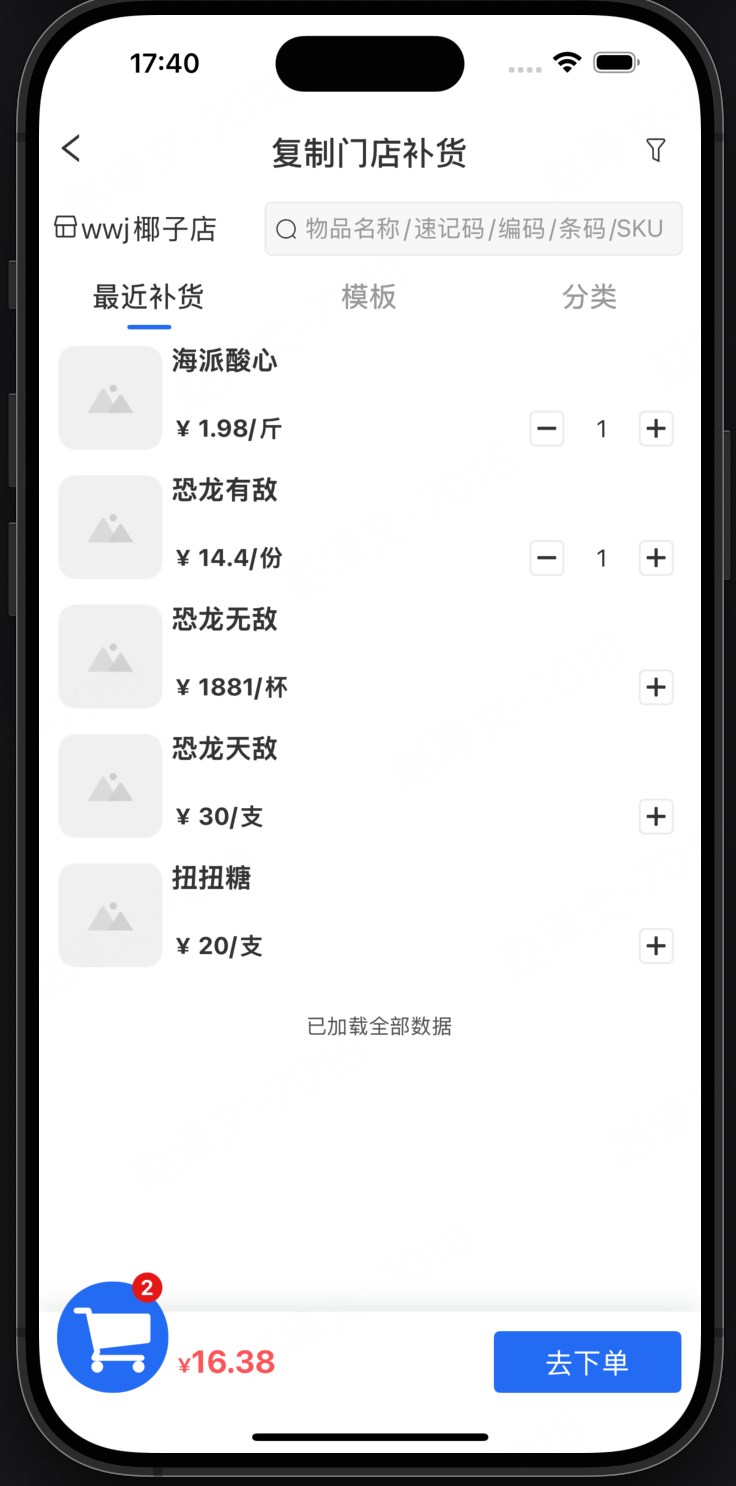Screen dimensions: 736x1486
Task: Open the filter funnel icon
Action: (x=655, y=151)
